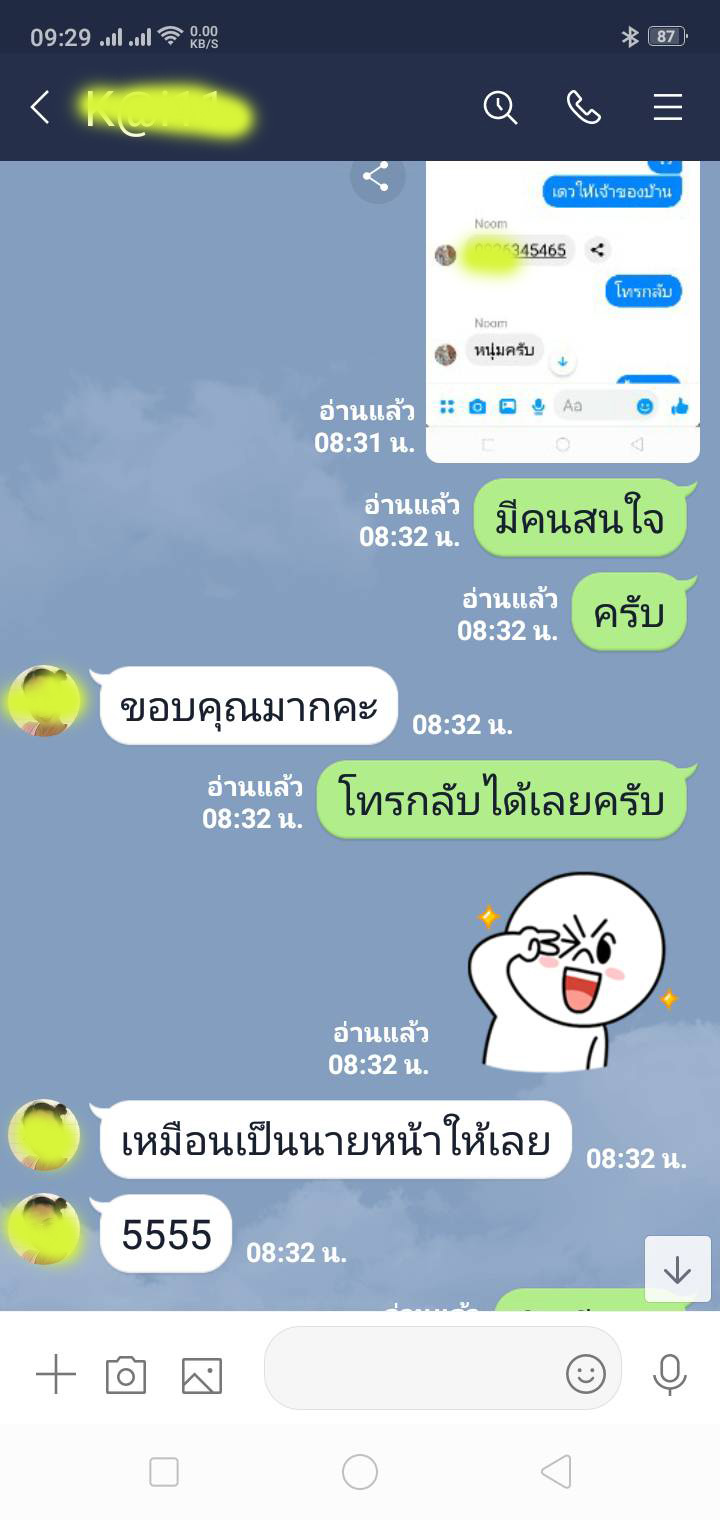Start a voice call
This screenshot has width=720, height=1520.
pos(584,107)
